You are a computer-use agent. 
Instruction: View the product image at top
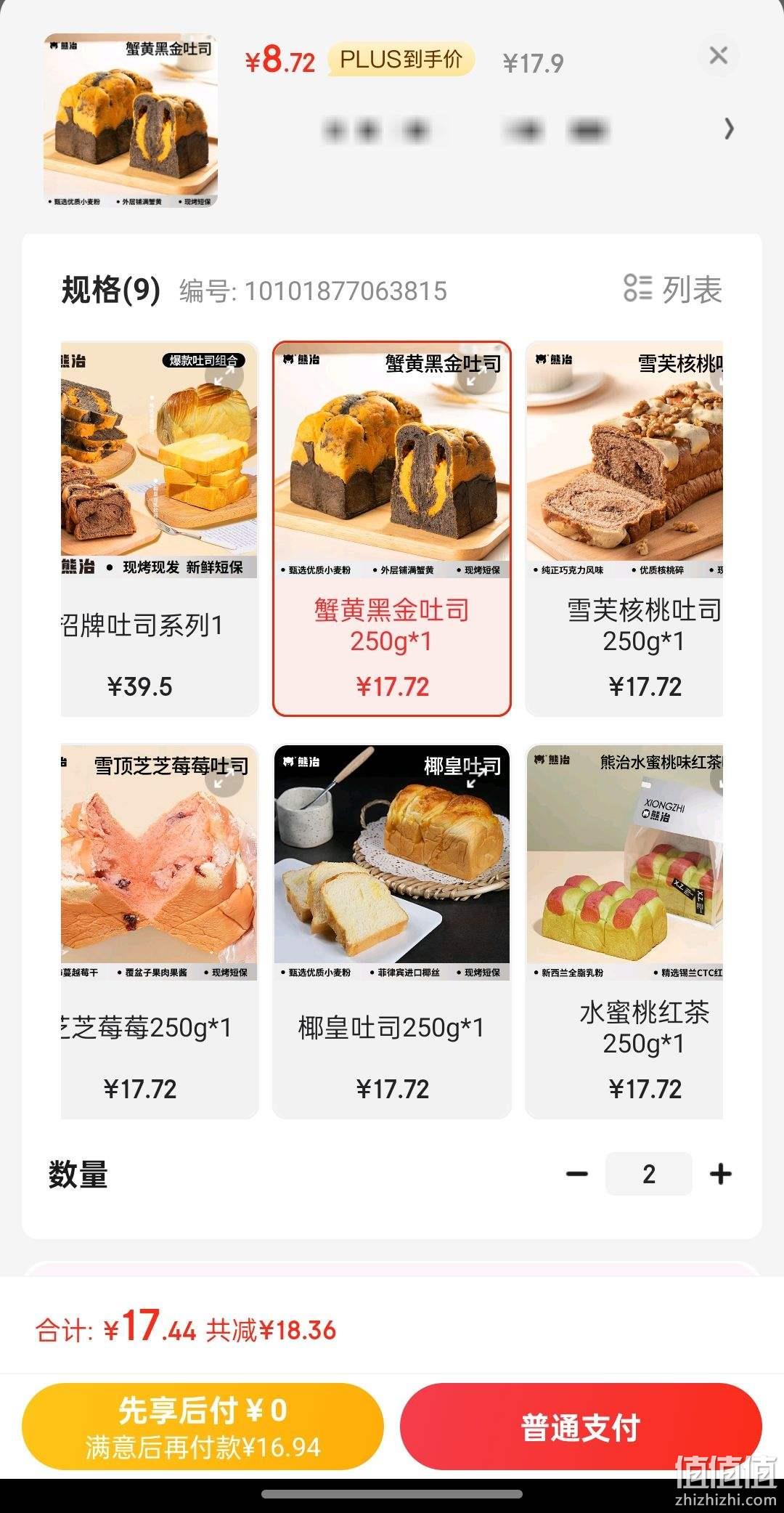point(131,121)
